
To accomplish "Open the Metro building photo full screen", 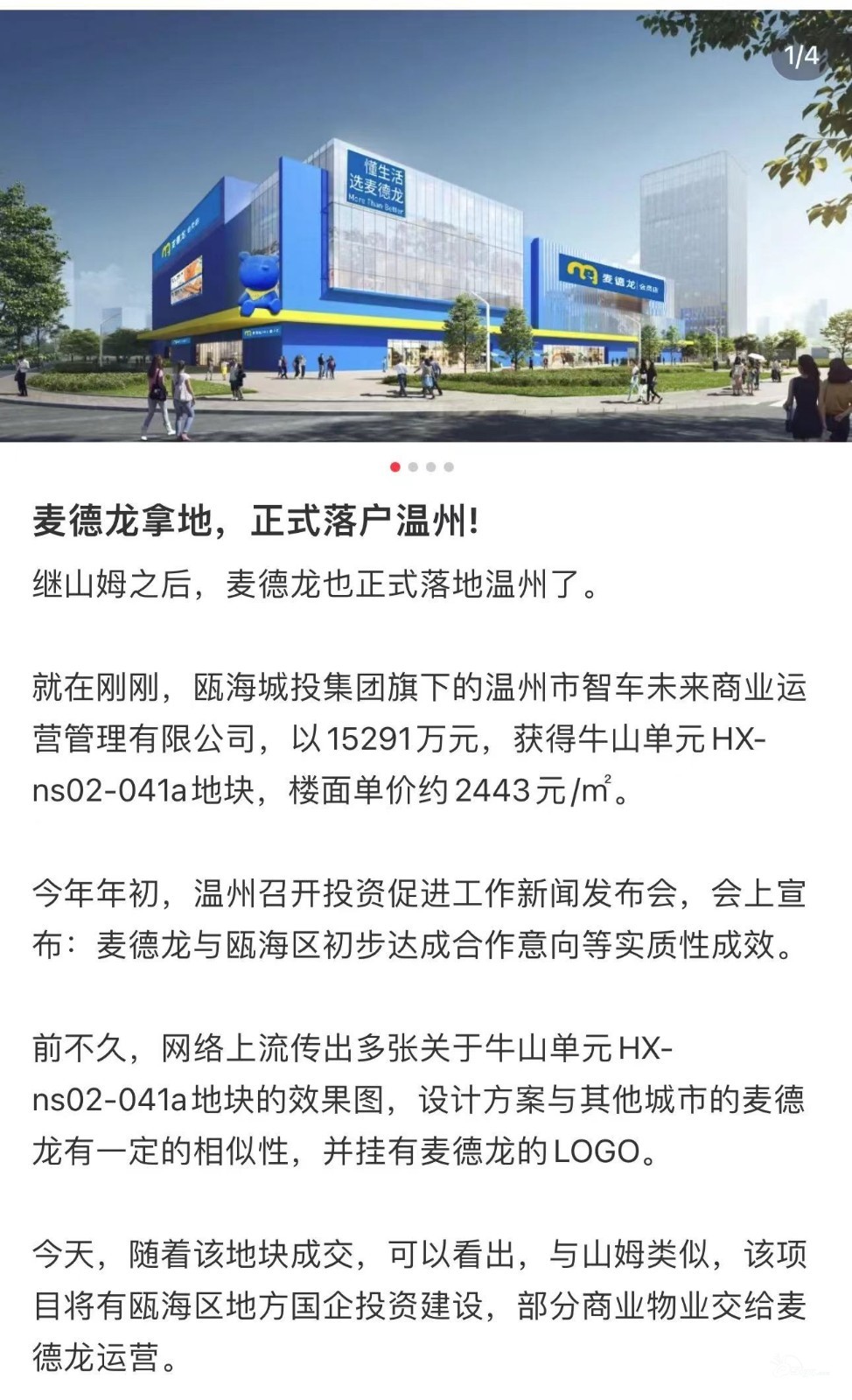I will [426, 226].
